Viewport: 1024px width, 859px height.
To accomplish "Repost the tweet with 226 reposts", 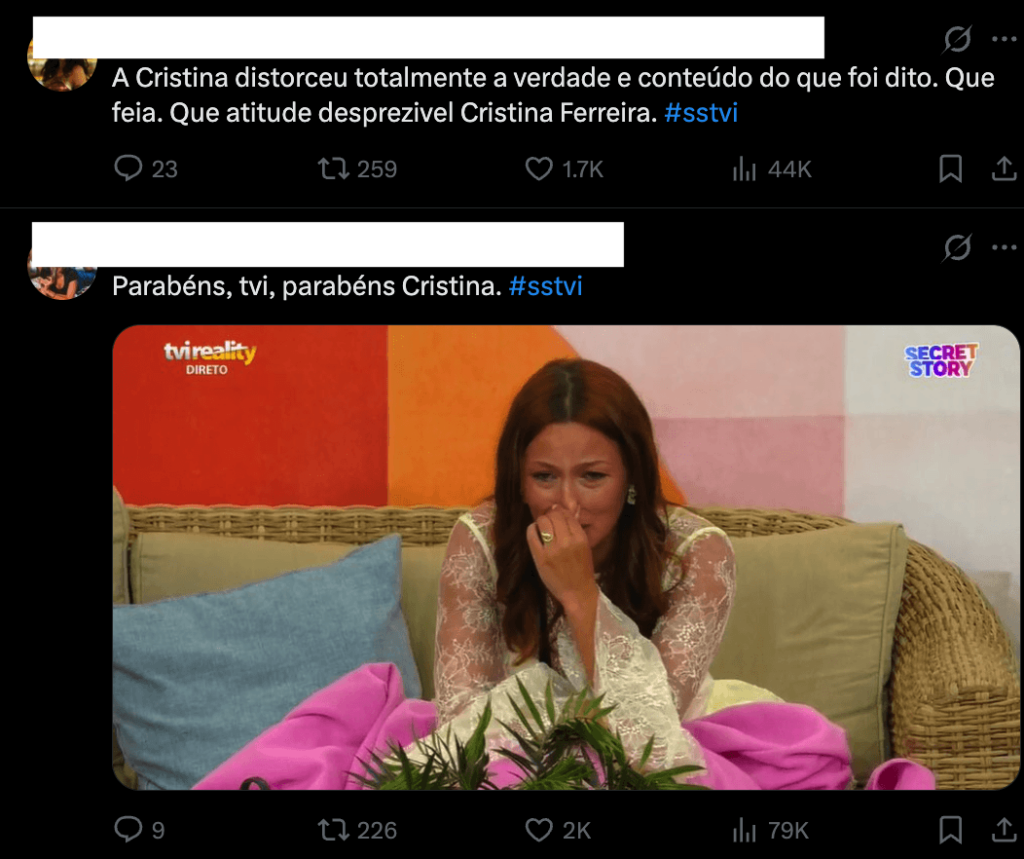I will click(333, 829).
